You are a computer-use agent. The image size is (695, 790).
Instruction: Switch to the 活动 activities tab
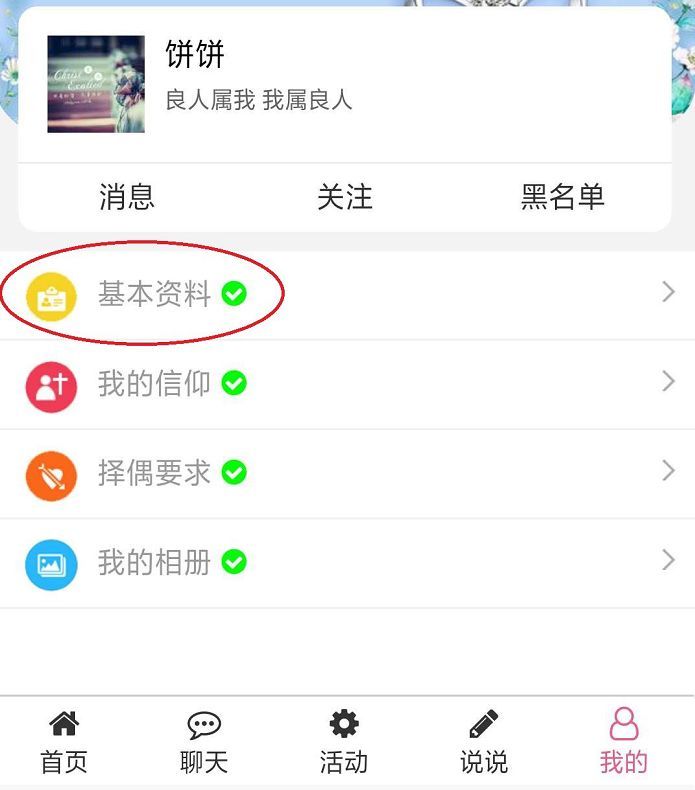pyautogui.click(x=344, y=742)
